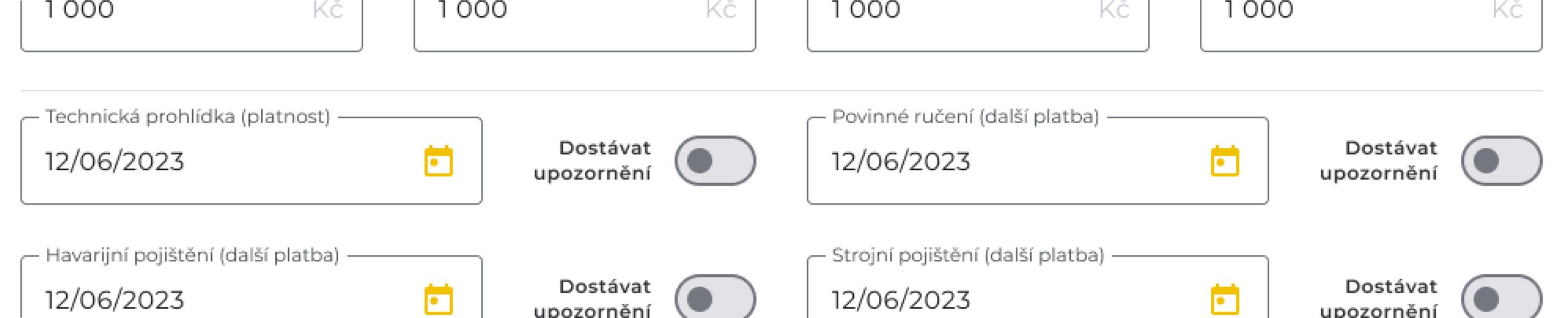Open calendar for Havarijní pojištění date
The width and height of the screenshot is (1568, 318).
[x=439, y=300]
